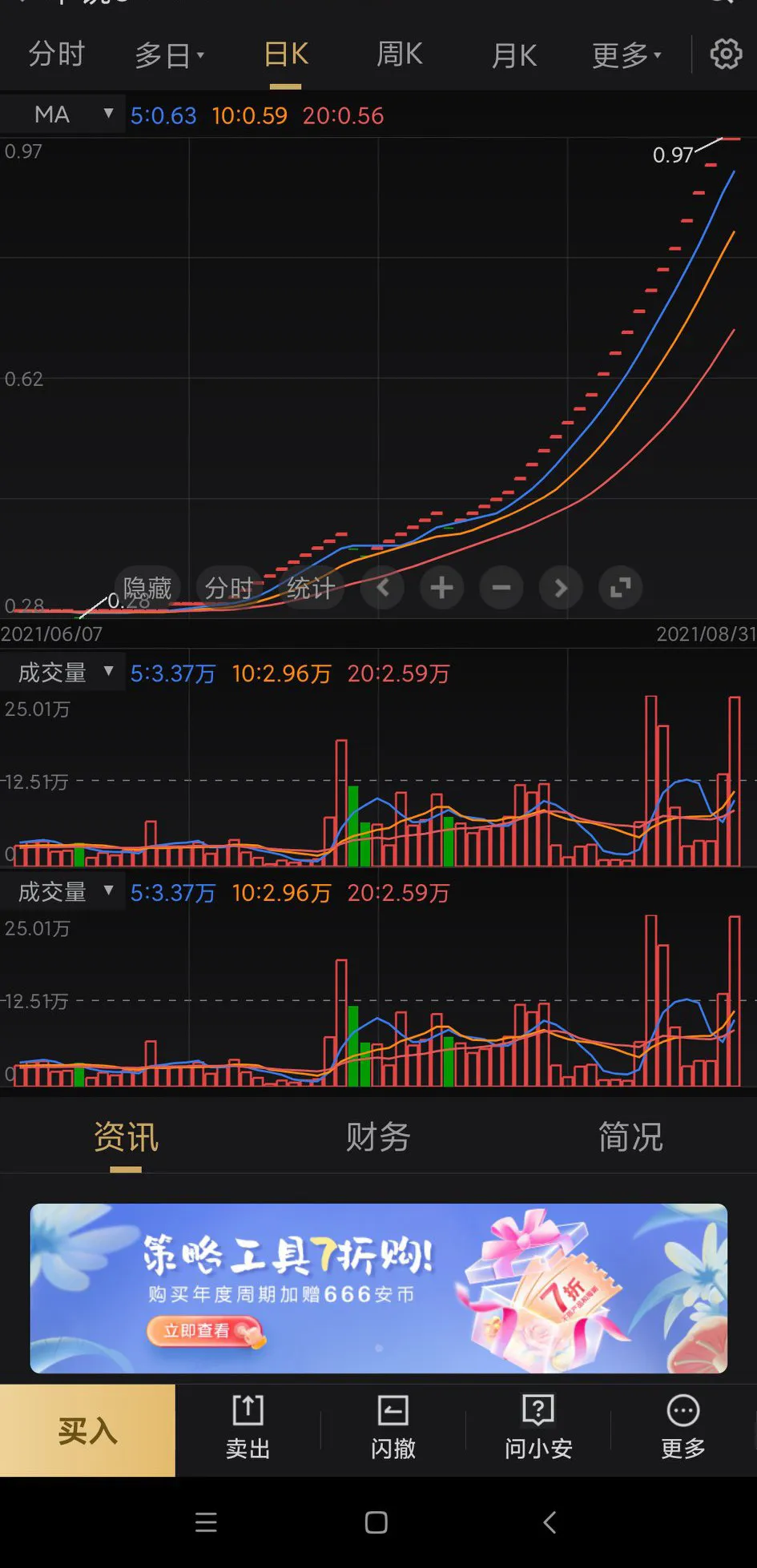The height and width of the screenshot is (1568, 757).
Task: Tap 买入 to buy
Action: click(x=87, y=1430)
